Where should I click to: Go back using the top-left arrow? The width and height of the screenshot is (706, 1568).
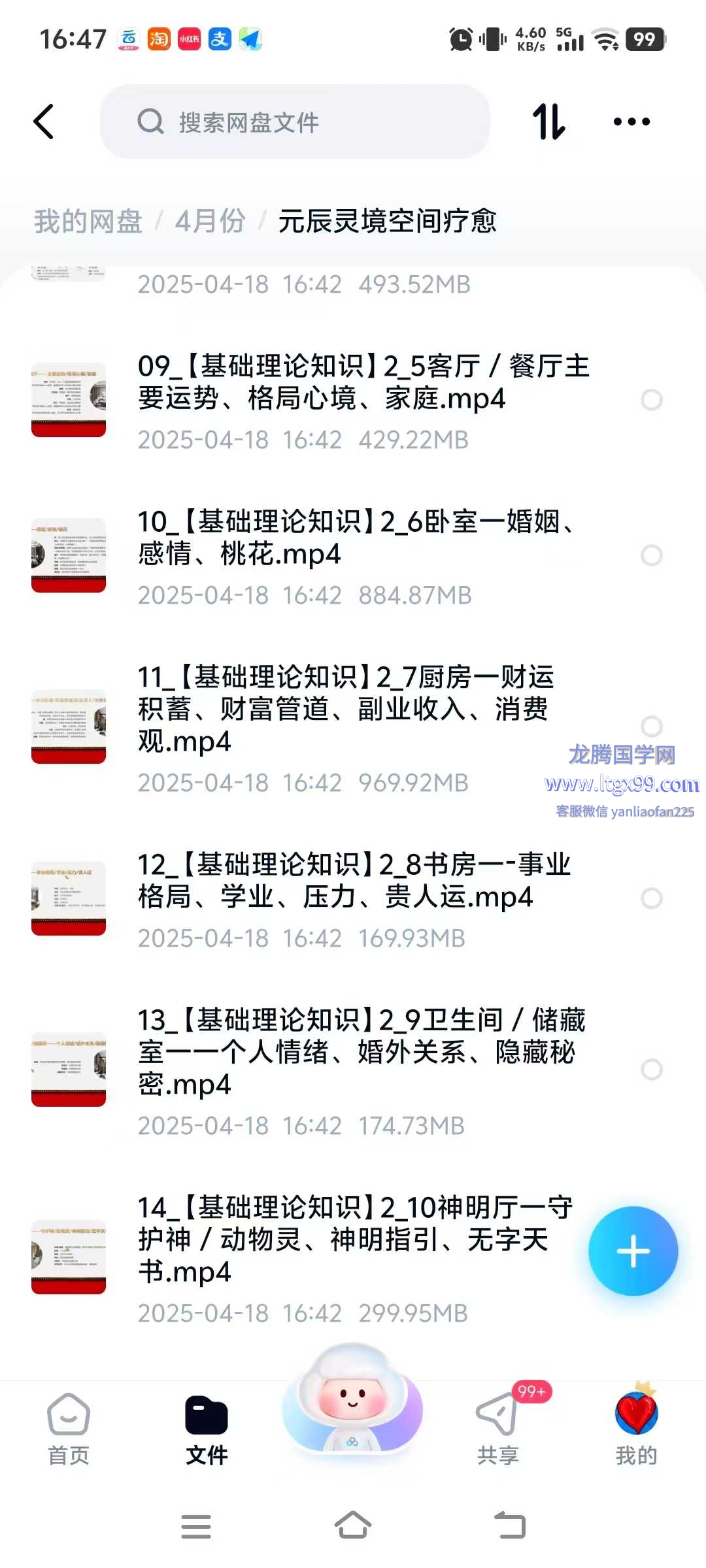[x=44, y=122]
